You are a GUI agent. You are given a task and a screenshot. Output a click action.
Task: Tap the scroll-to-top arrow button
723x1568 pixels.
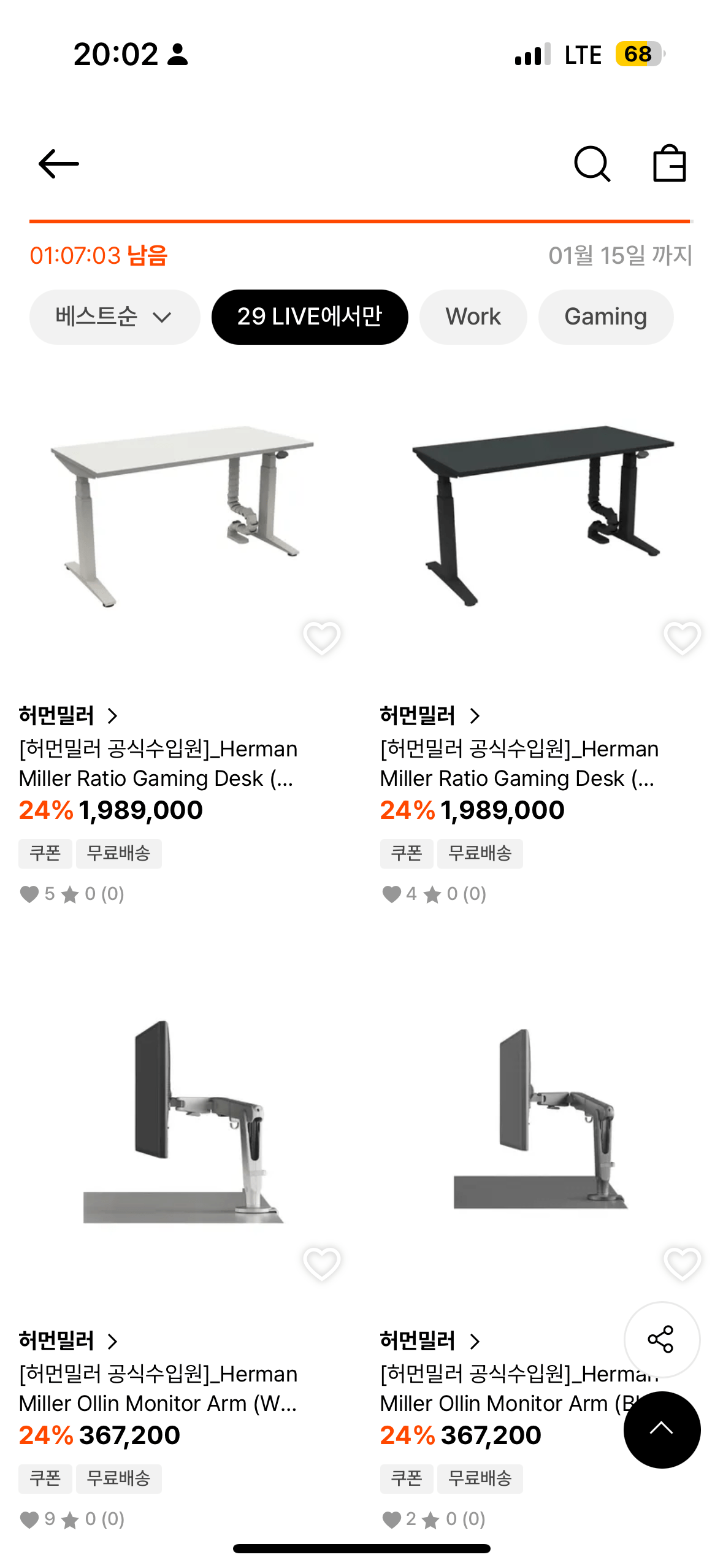(661, 1429)
